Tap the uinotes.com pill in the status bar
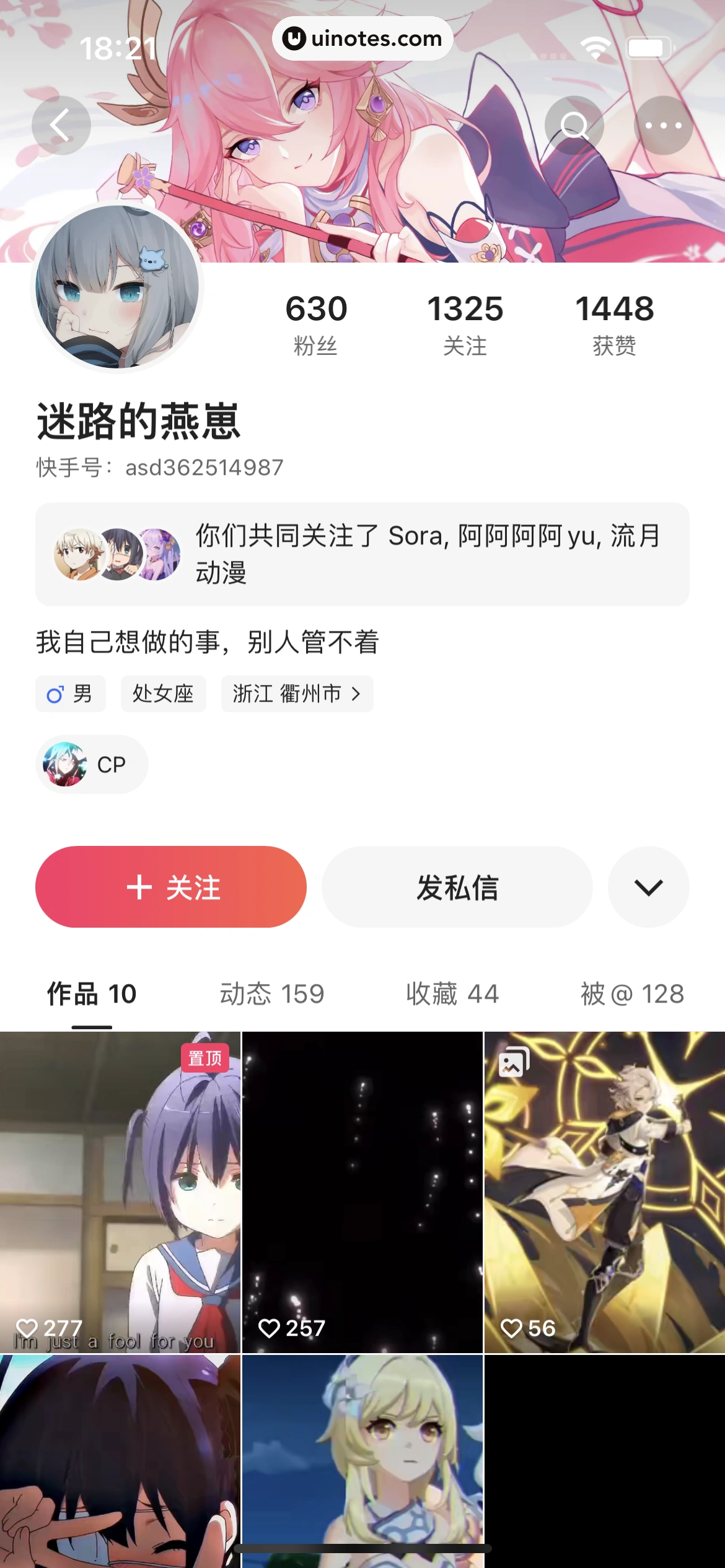Screen dimensions: 725x1568 click(x=362, y=38)
